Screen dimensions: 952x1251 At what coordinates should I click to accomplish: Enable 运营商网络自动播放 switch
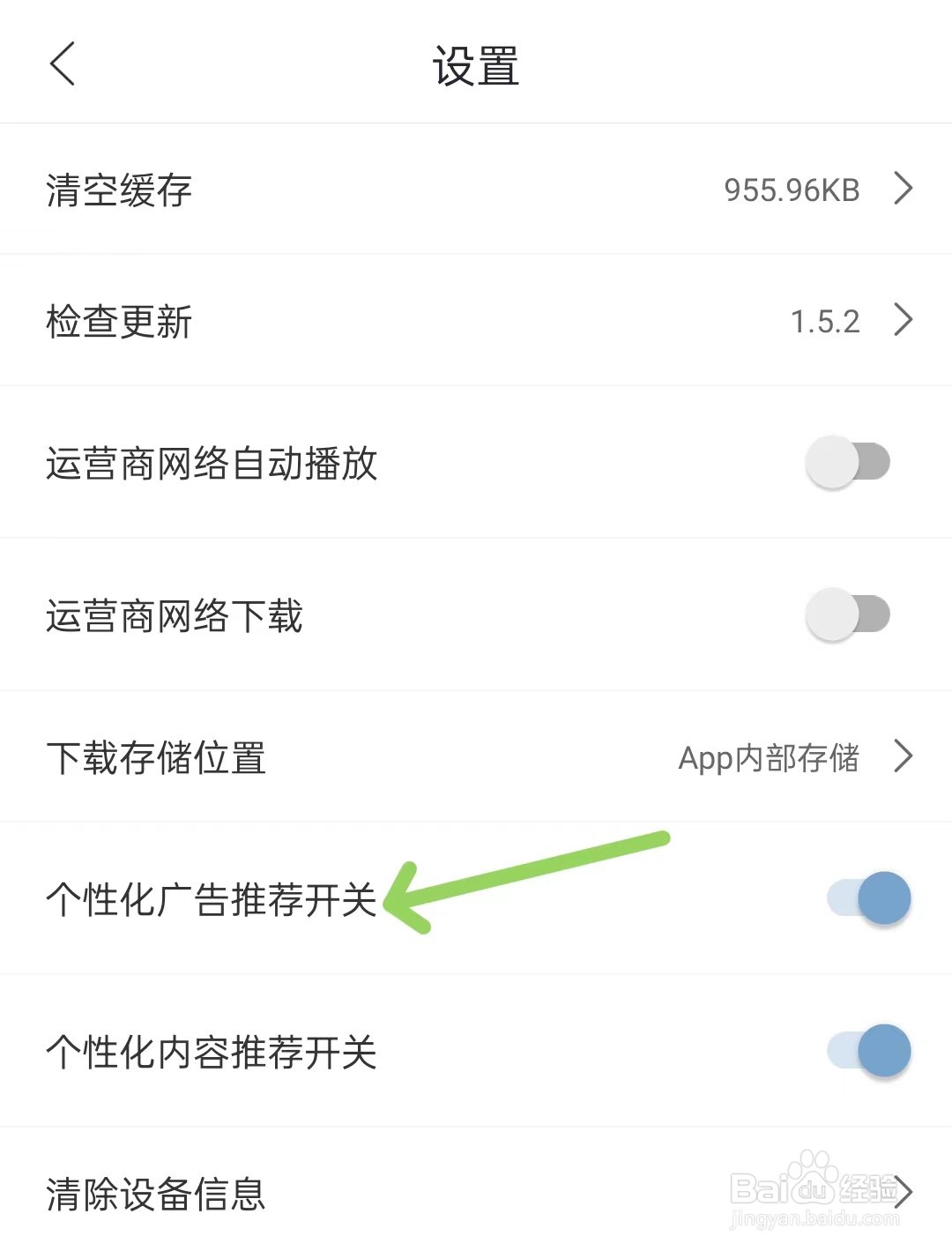pyautogui.click(x=849, y=460)
